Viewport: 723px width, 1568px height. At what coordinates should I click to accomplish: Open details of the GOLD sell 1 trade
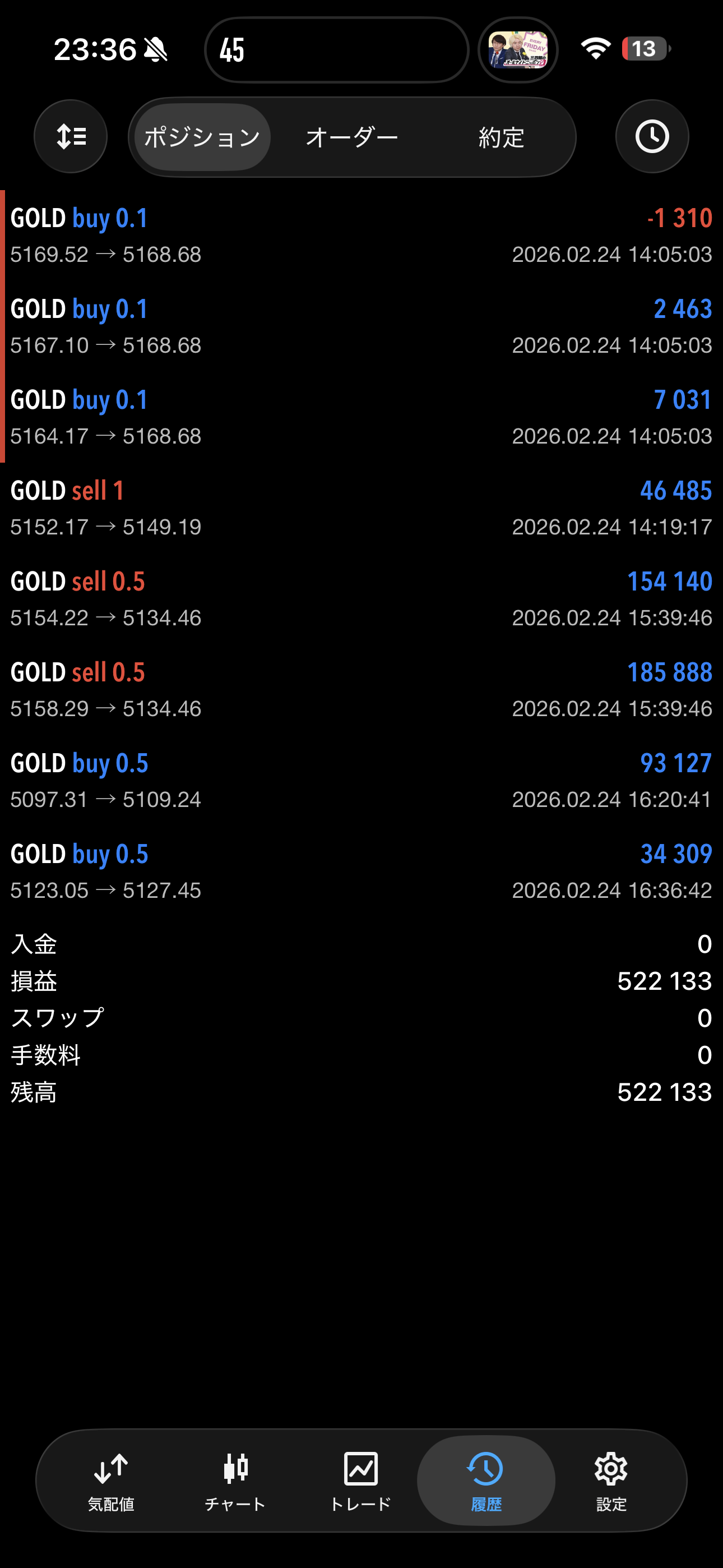pos(361,508)
